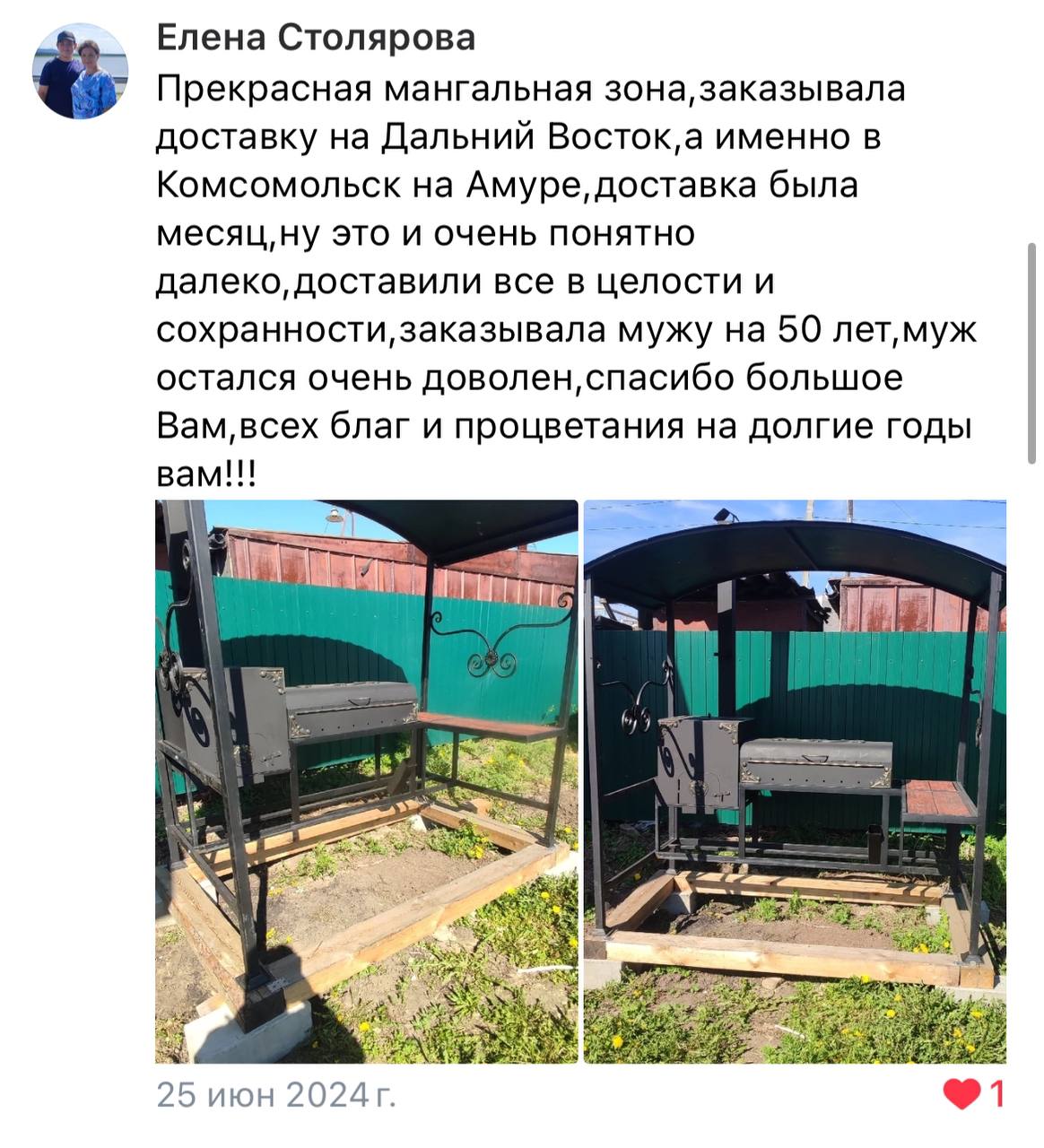Open Елена Столярова's profile name link
Viewport: 1044px width, 1148px height.
pyautogui.click(x=316, y=38)
